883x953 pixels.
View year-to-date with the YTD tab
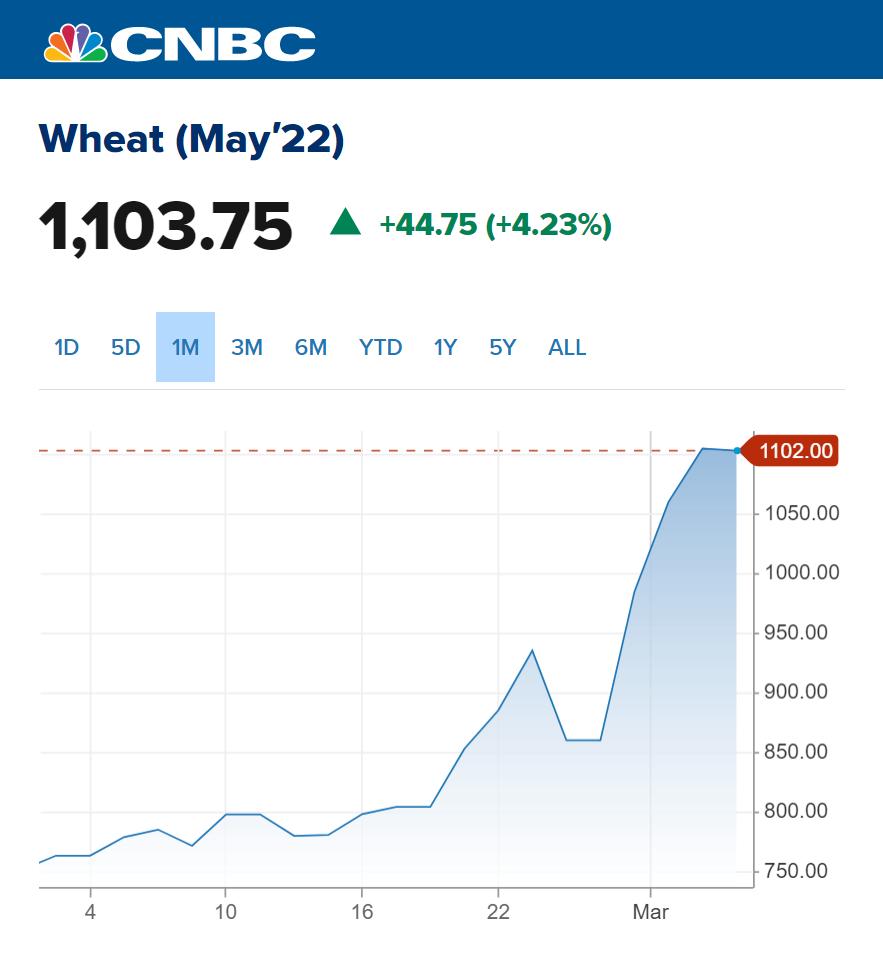[380, 348]
